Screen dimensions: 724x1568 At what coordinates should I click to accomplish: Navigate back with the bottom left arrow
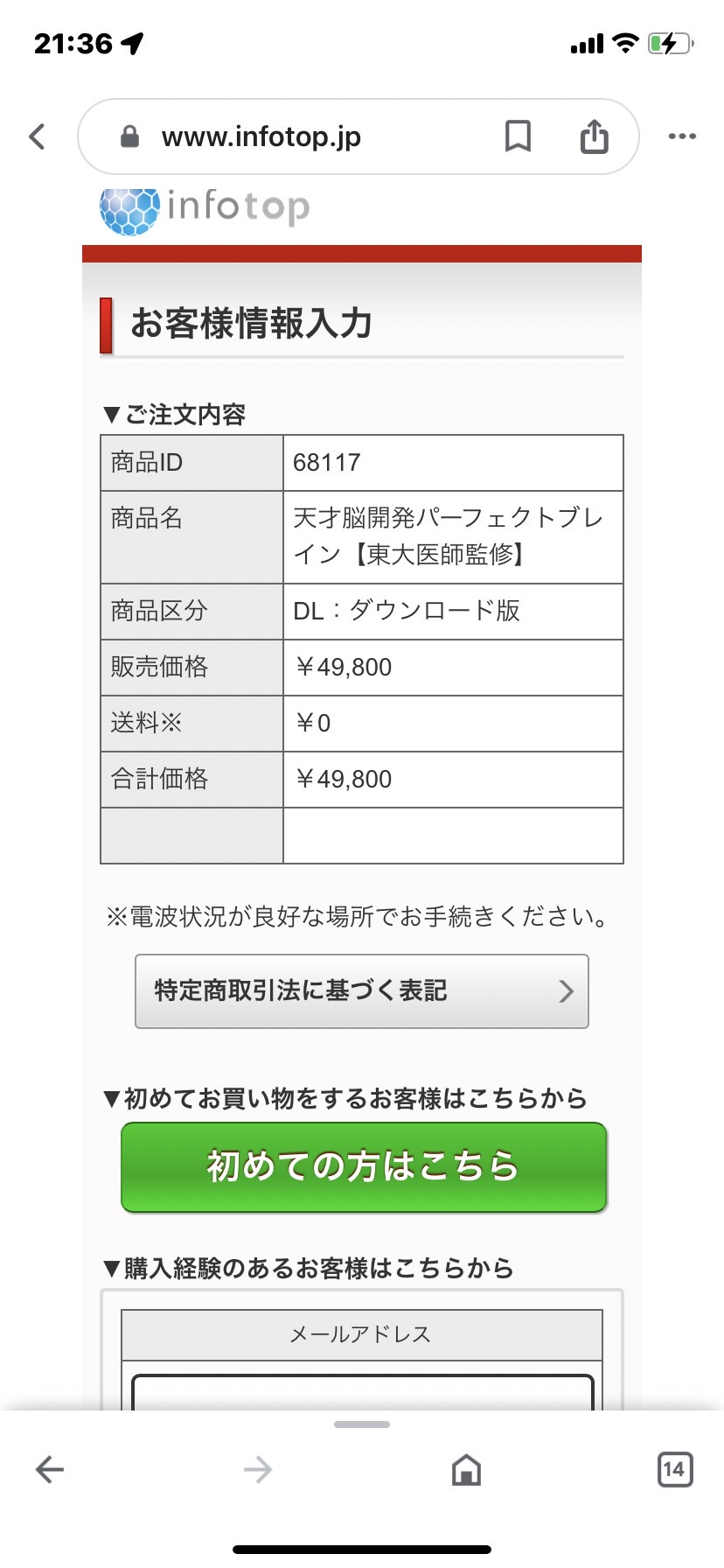tap(50, 1469)
